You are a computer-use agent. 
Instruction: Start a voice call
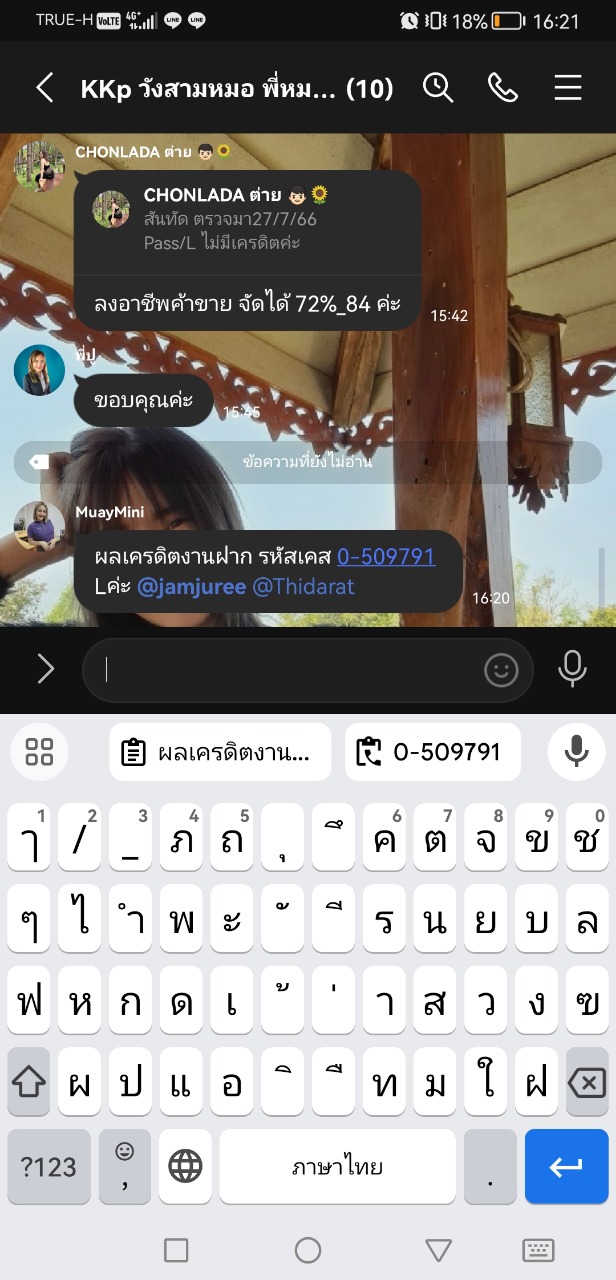tap(502, 88)
